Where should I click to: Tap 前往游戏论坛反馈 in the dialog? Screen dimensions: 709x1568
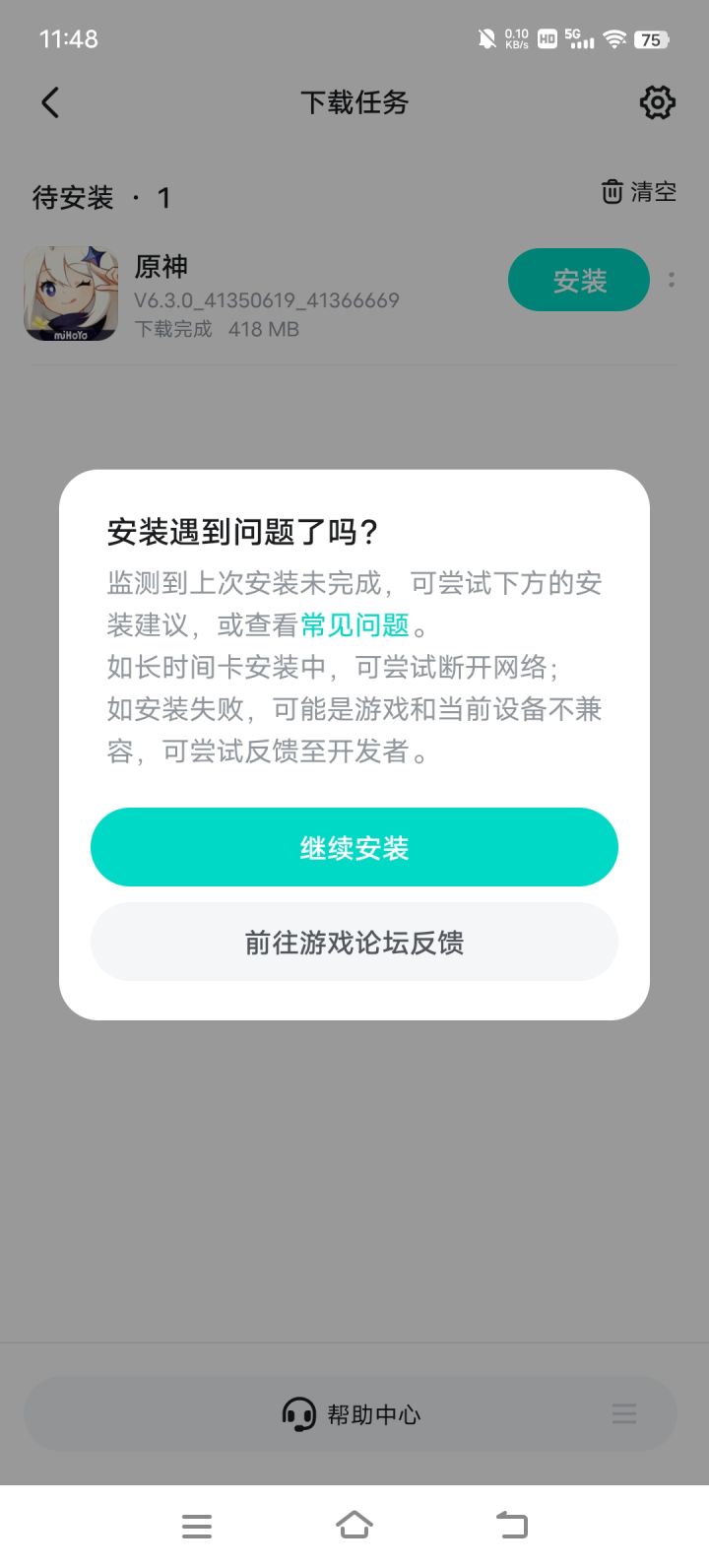354,942
